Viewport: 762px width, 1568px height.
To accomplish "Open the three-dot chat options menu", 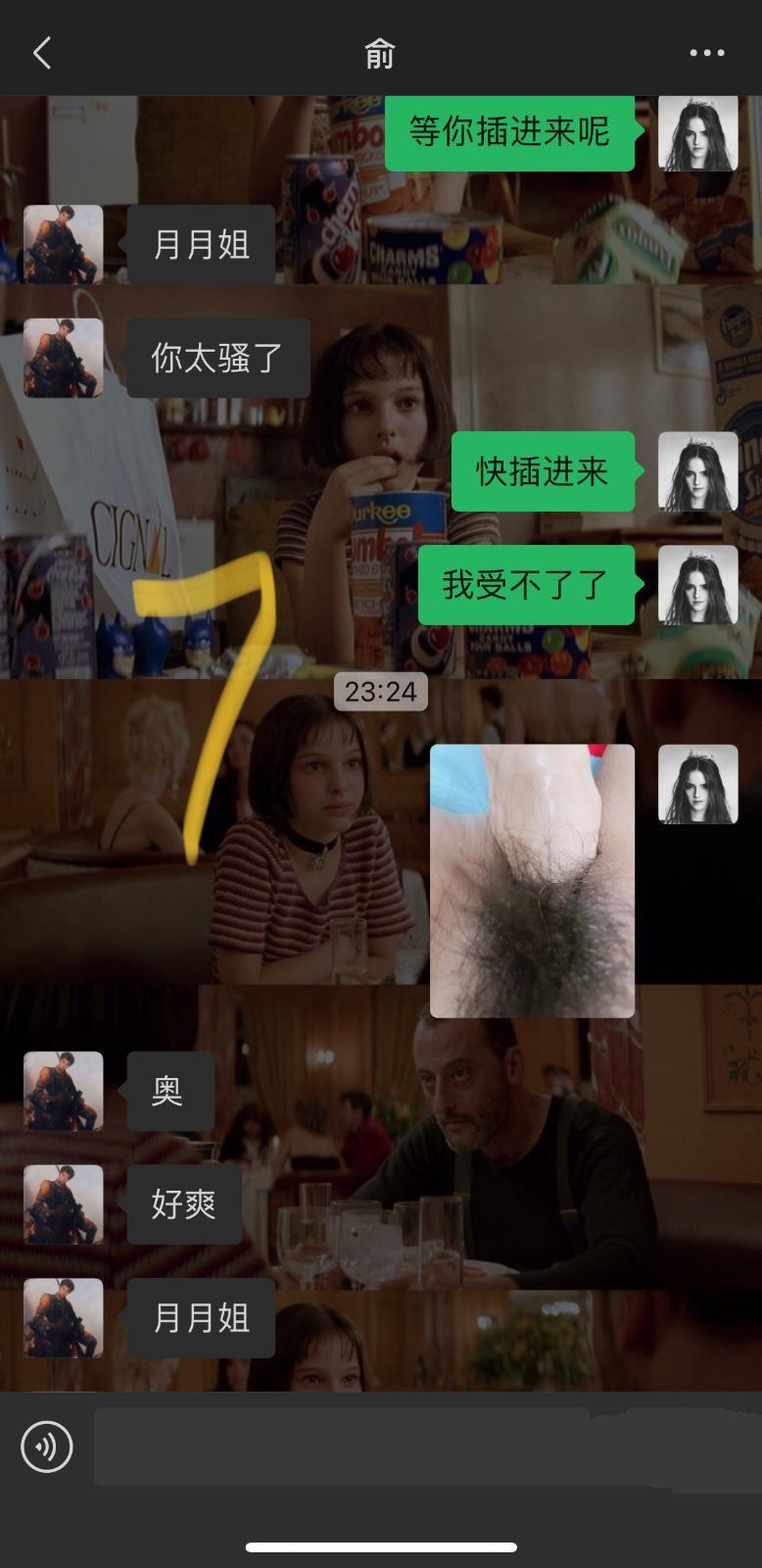I will point(706,53).
